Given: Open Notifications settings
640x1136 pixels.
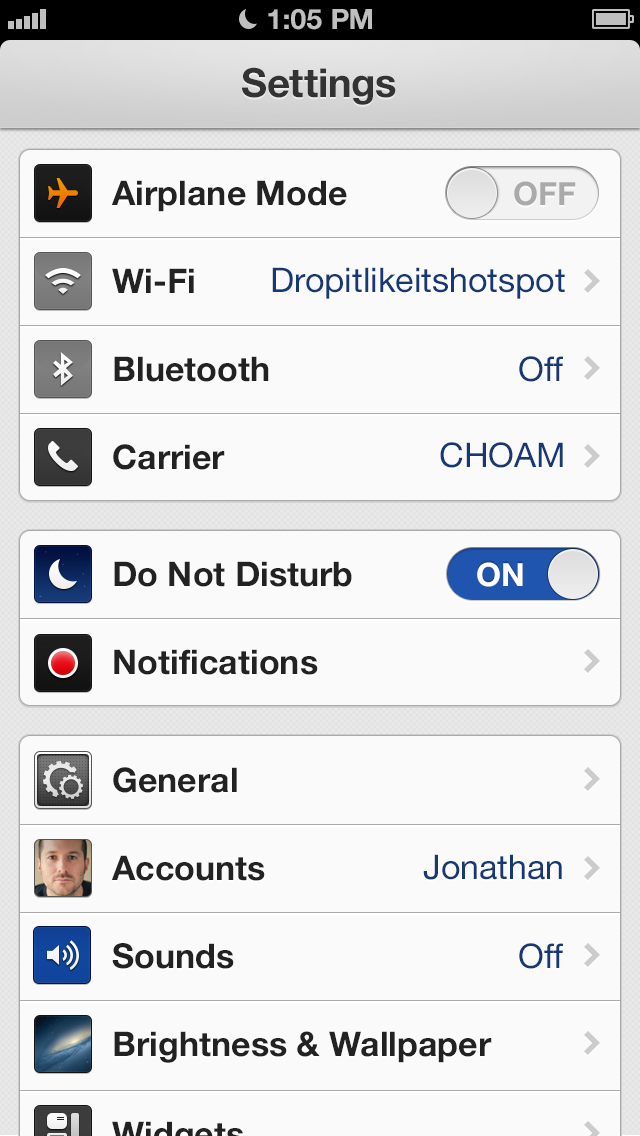Looking at the screenshot, I should (x=320, y=662).
